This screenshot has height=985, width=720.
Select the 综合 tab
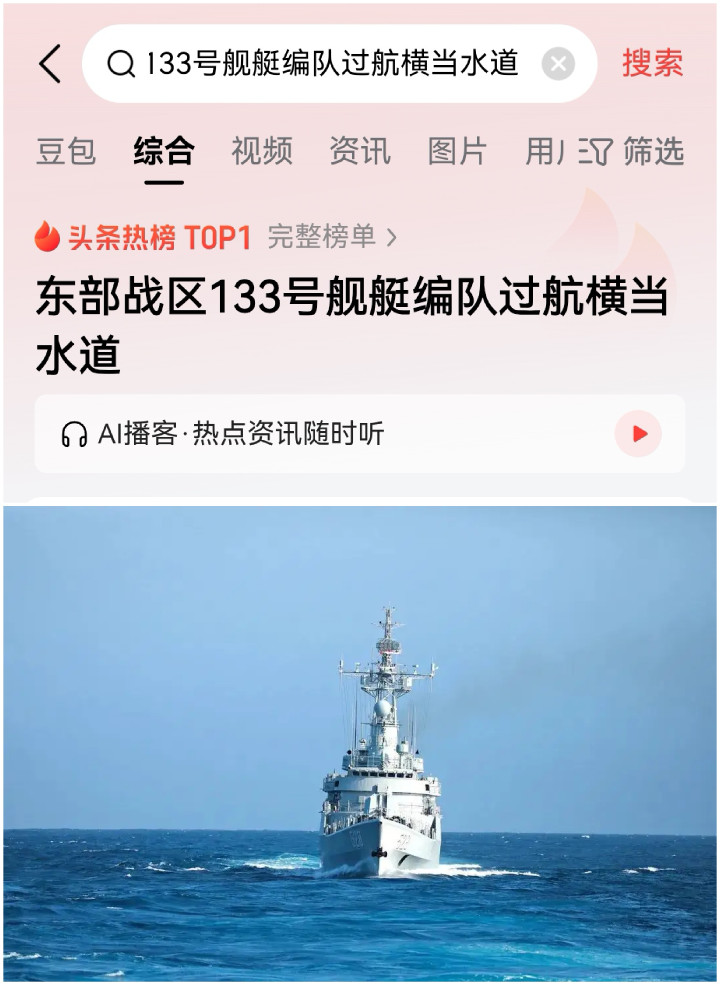pos(164,152)
